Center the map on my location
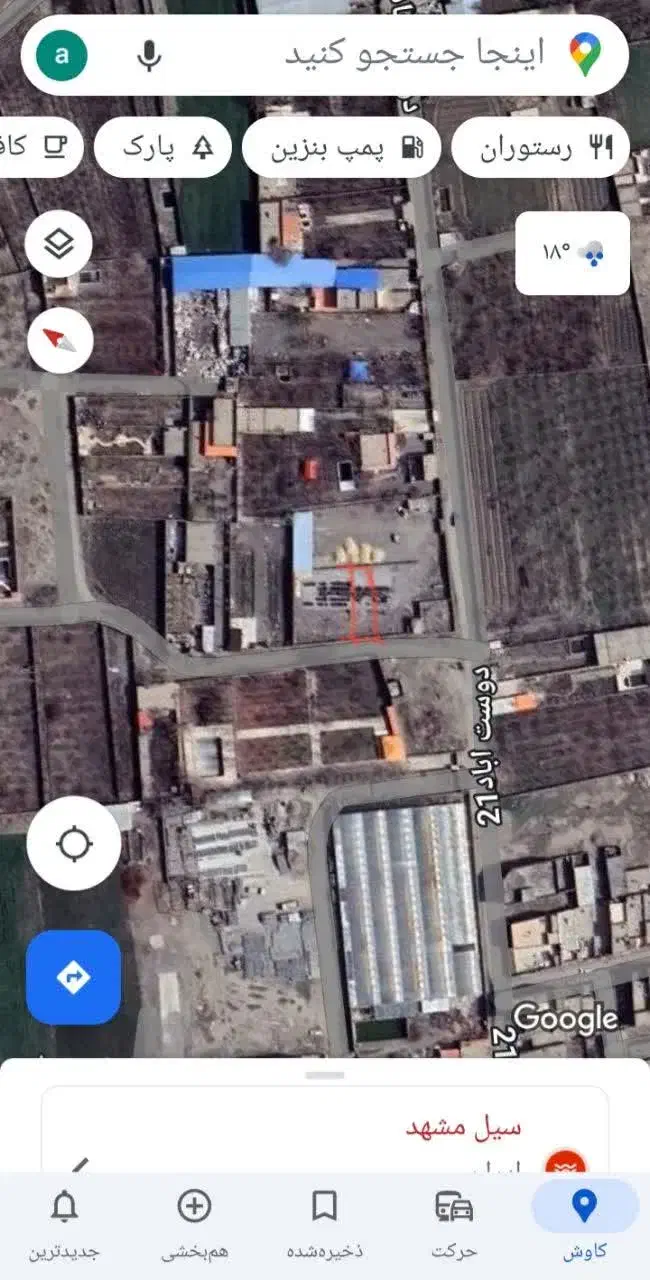This screenshot has width=650, height=1280. click(74, 843)
